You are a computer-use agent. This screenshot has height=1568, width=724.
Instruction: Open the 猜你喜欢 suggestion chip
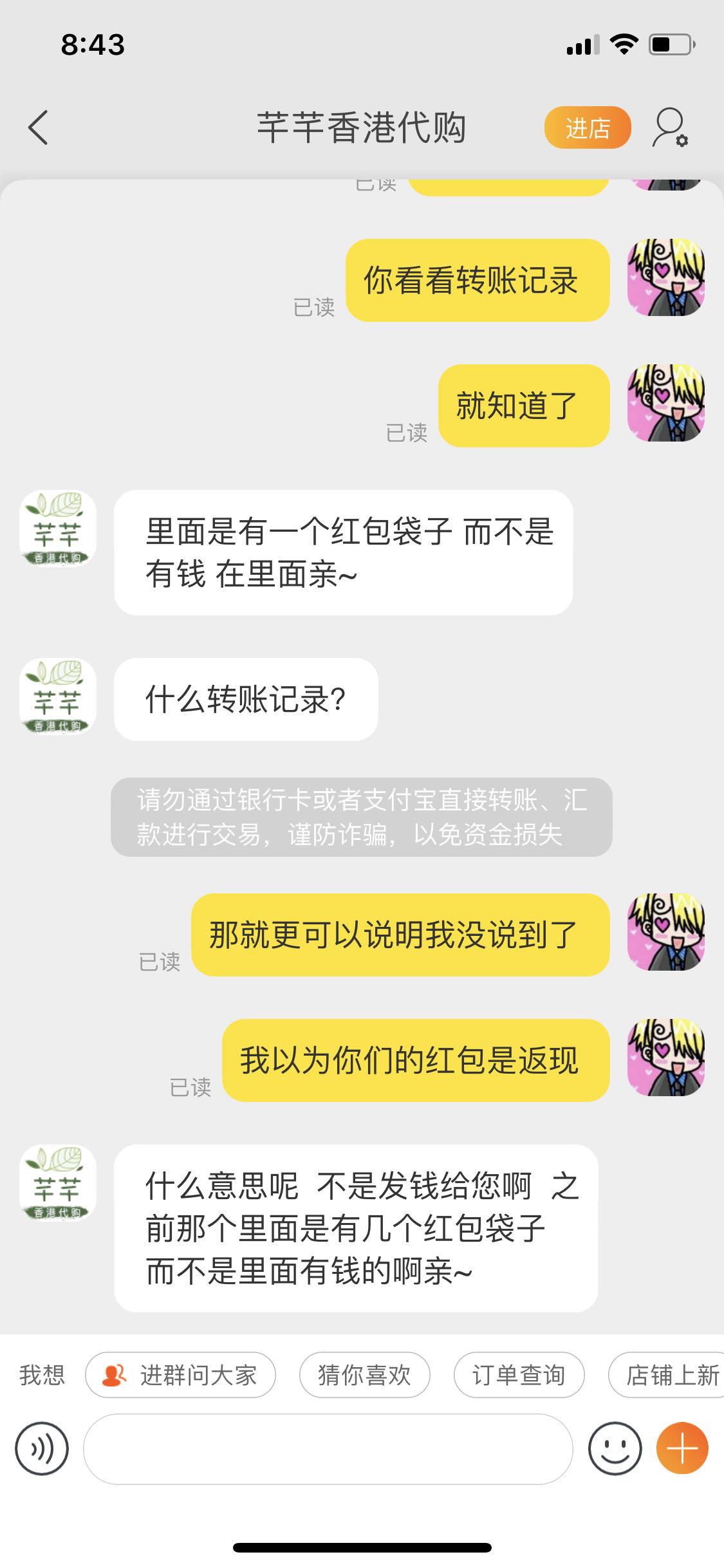[364, 1375]
